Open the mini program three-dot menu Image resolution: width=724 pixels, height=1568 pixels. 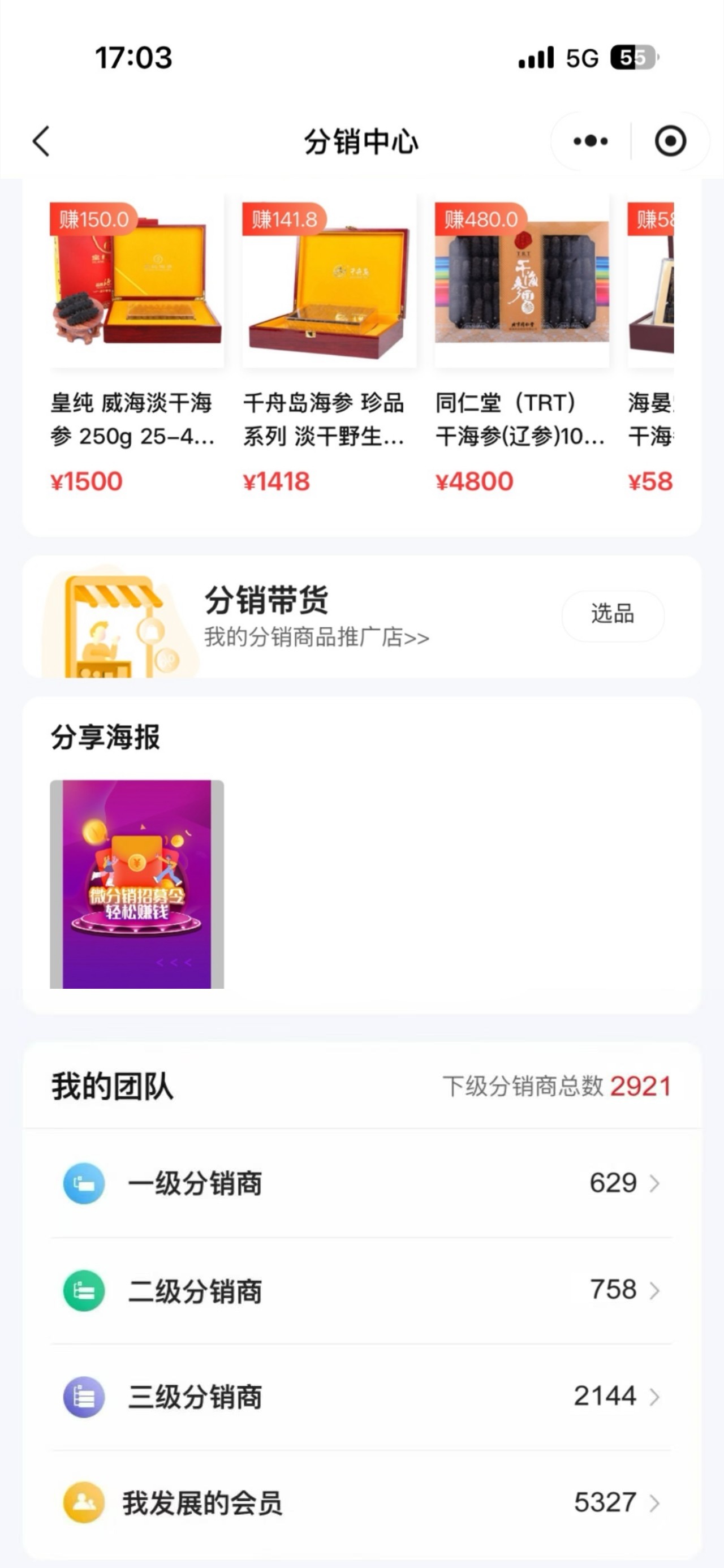(x=591, y=141)
